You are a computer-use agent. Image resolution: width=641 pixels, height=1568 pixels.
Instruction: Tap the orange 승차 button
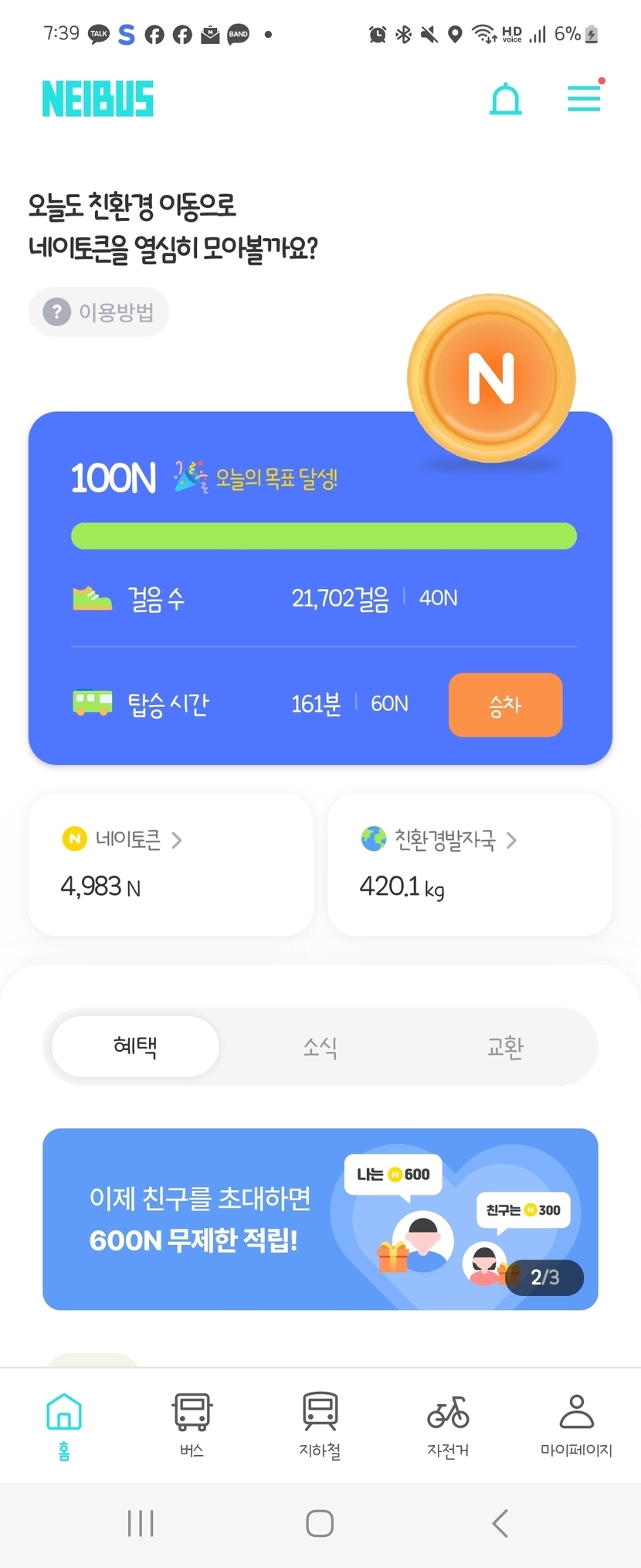click(x=505, y=705)
